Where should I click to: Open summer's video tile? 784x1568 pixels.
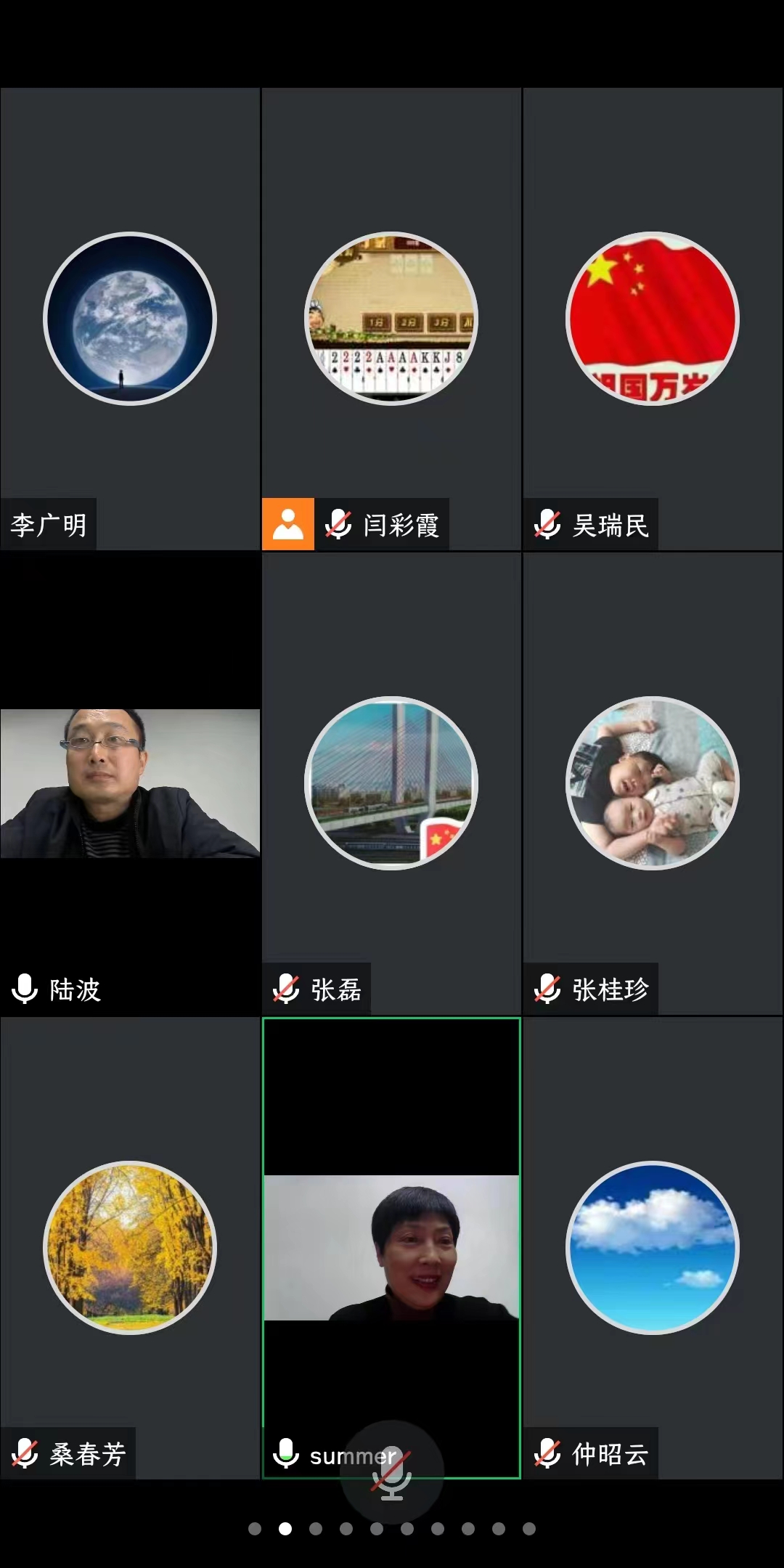(x=391, y=1247)
